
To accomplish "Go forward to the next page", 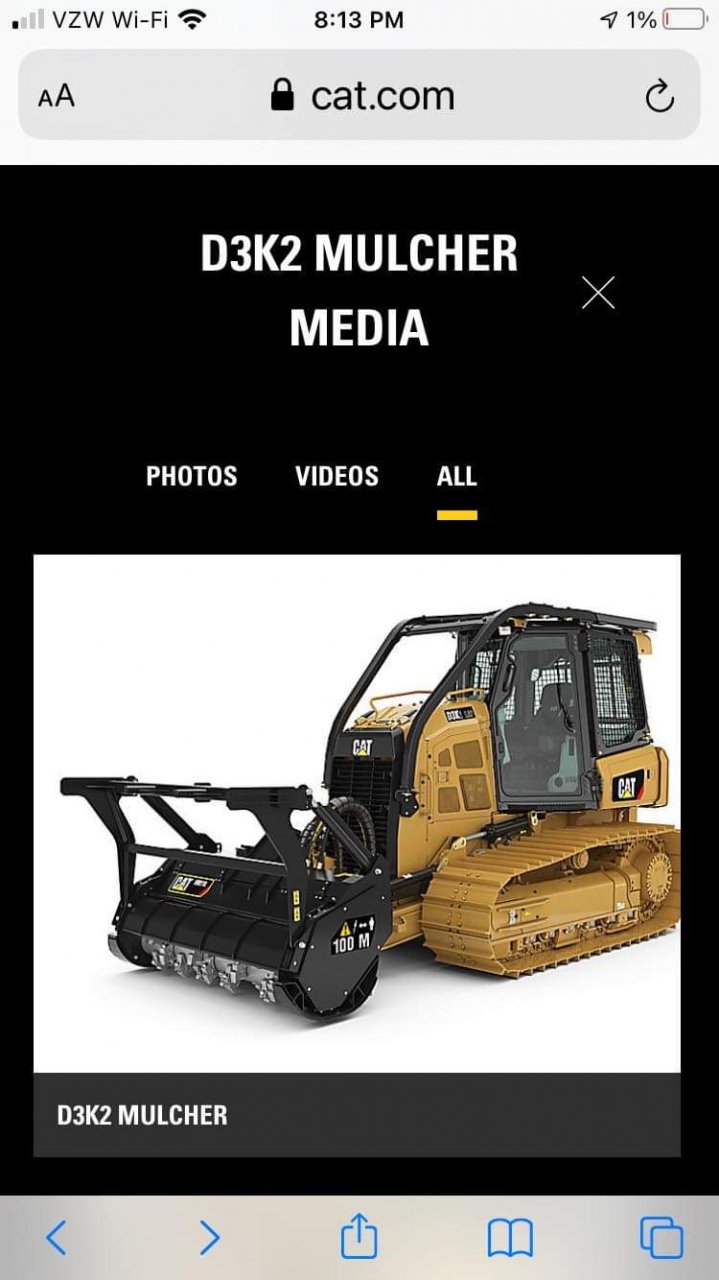I will tap(209, 1239).
